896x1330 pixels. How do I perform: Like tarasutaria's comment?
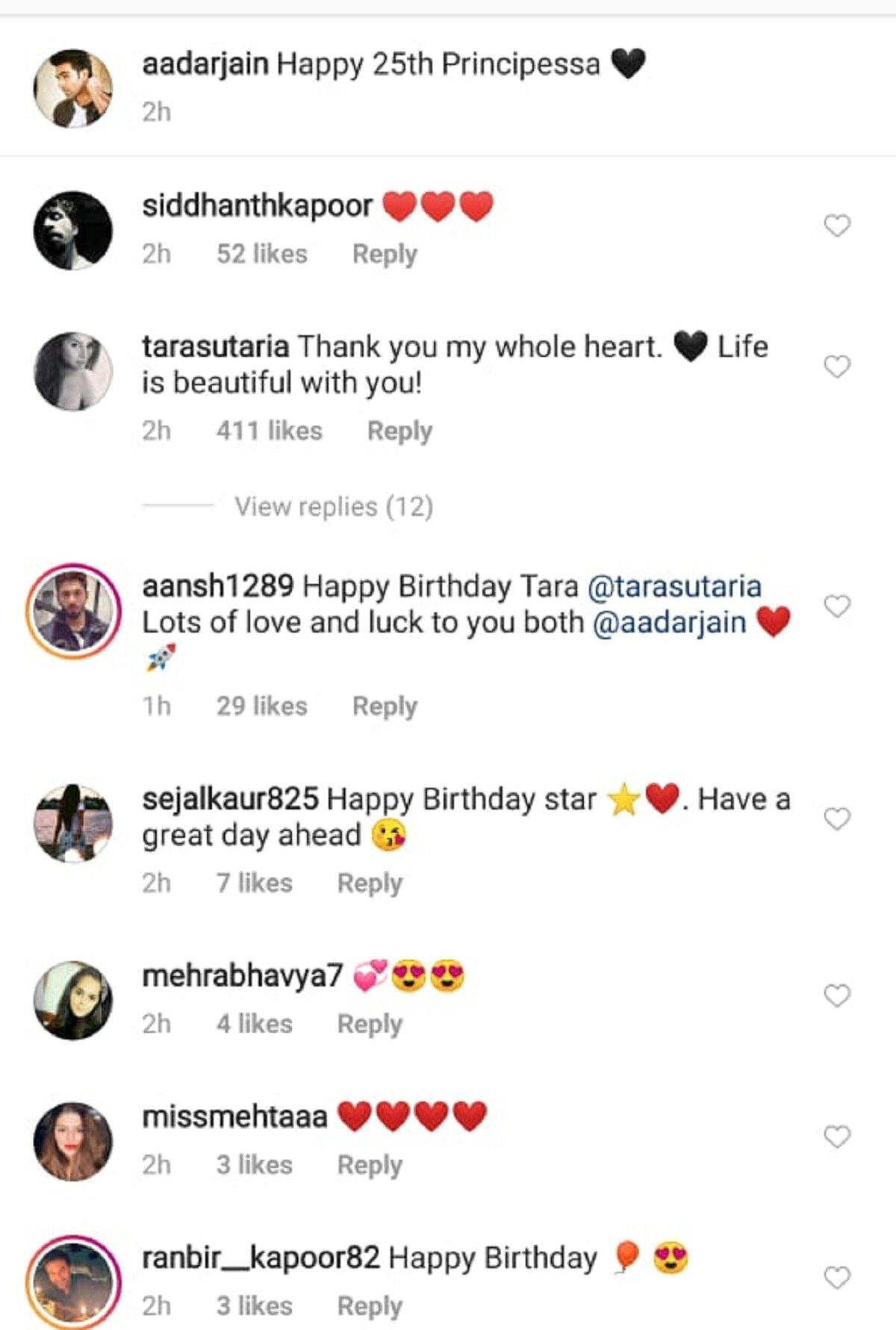pos(837,366)
